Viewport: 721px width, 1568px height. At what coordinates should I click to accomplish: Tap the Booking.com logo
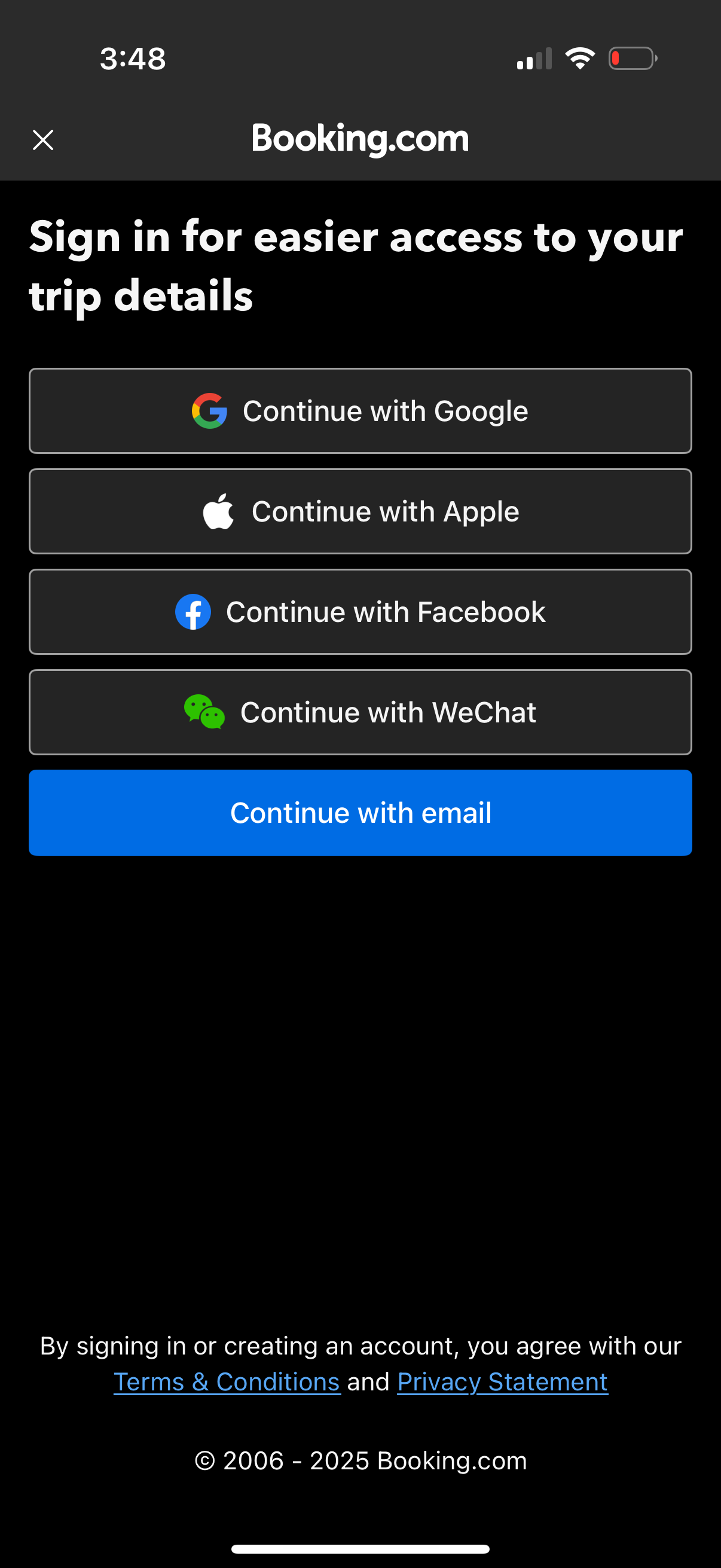click(x=360, y=139)
